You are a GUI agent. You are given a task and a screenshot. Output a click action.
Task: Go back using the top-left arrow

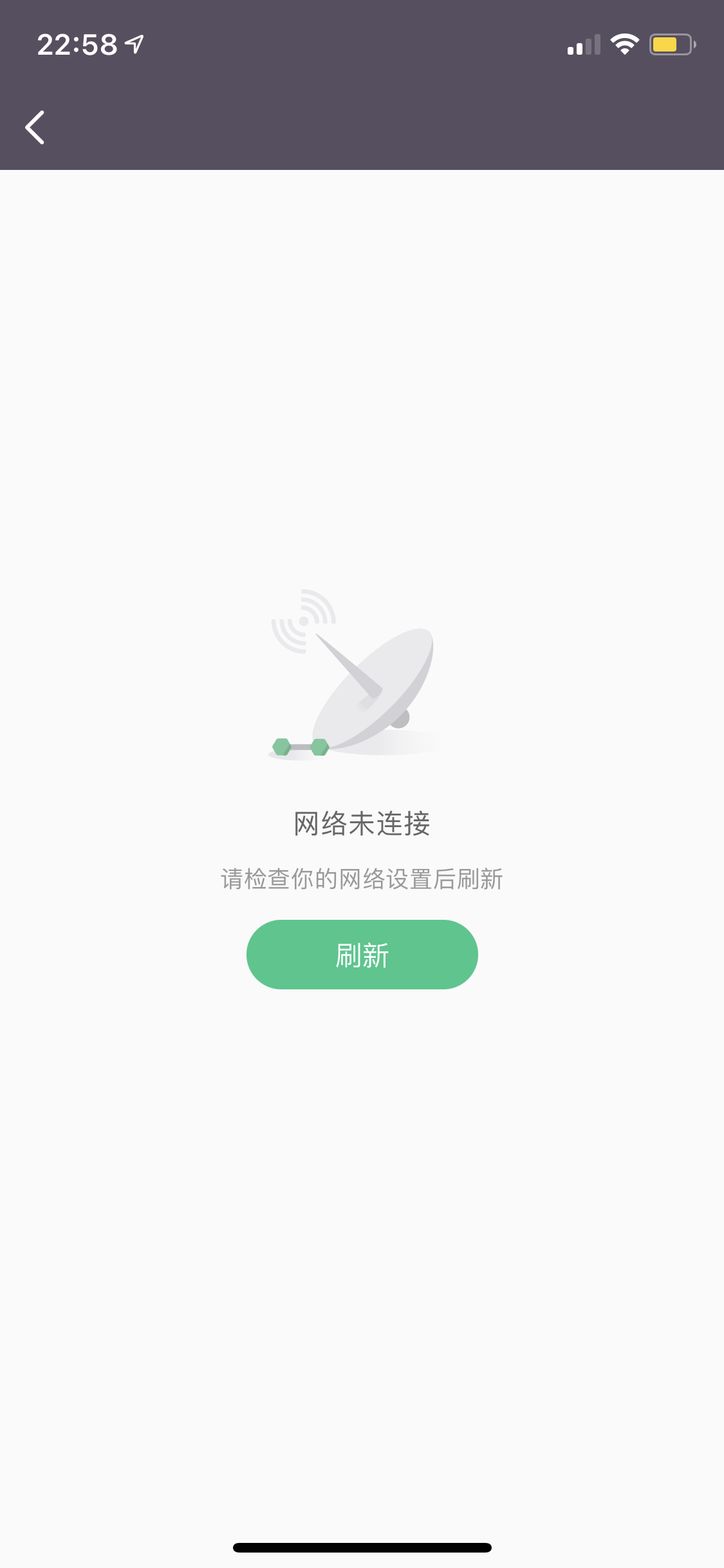click(x=35, y=127)
